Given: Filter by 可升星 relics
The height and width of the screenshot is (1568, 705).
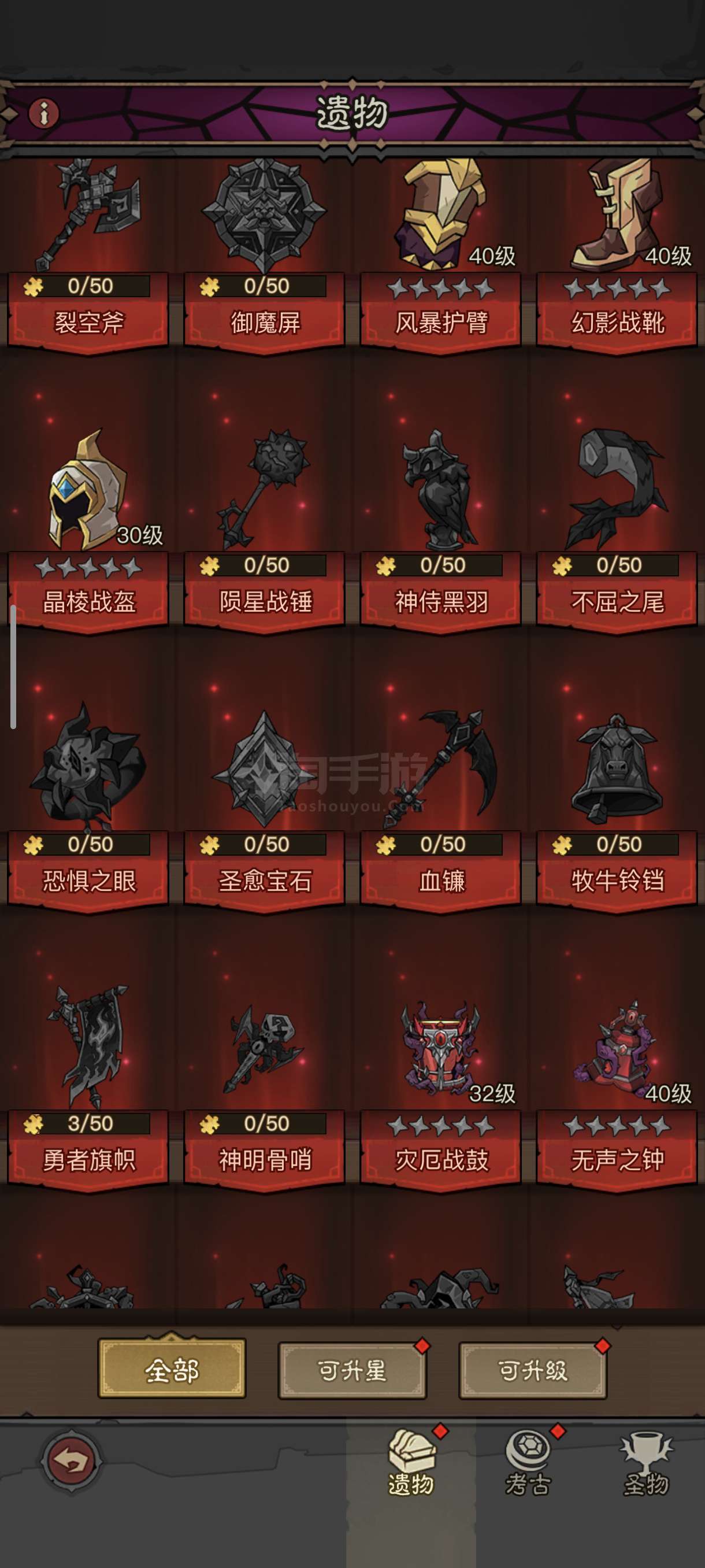Looking at the screenshot, I should [x=352, y=1371].
